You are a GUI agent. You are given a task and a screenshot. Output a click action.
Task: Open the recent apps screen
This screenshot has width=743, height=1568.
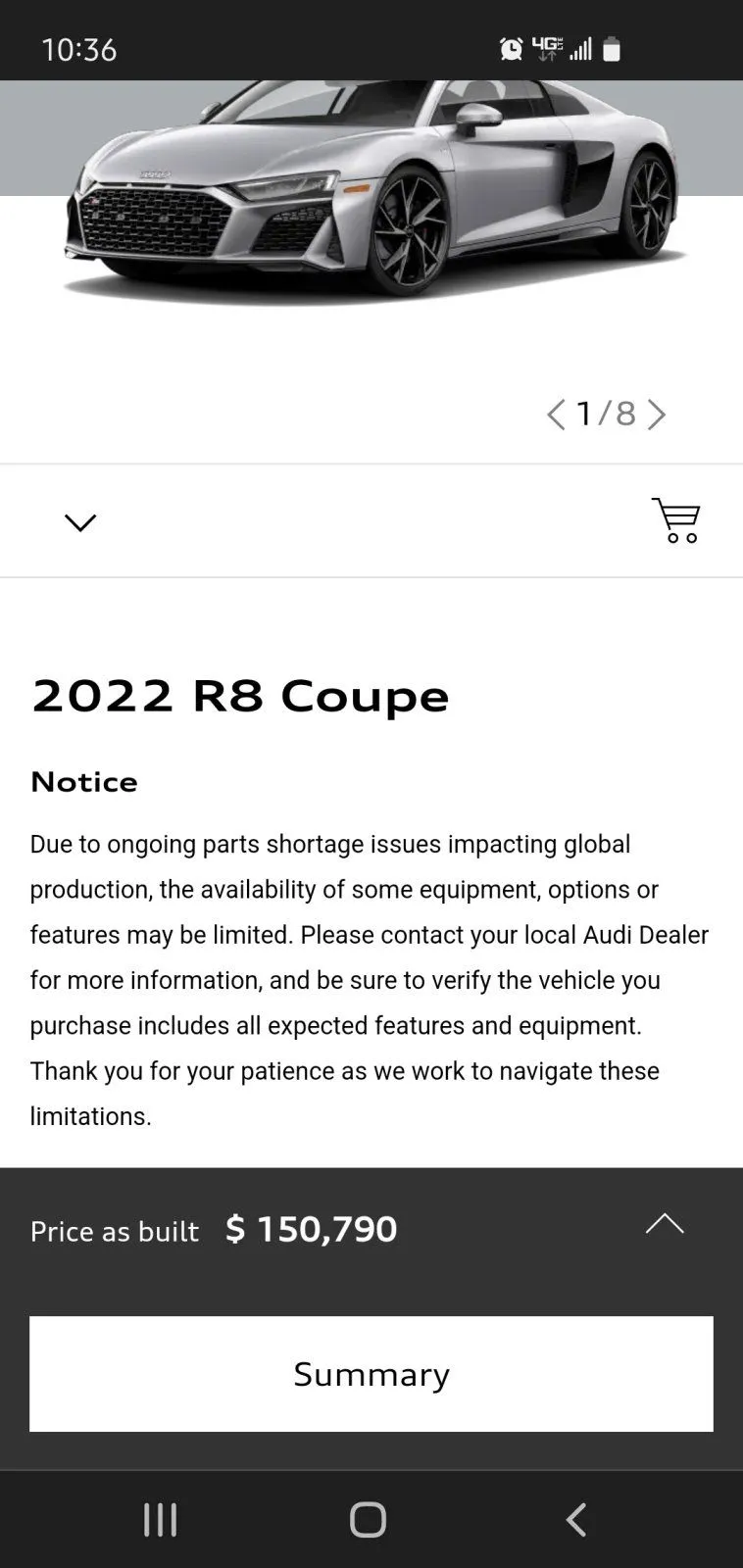click(161, 1520)
